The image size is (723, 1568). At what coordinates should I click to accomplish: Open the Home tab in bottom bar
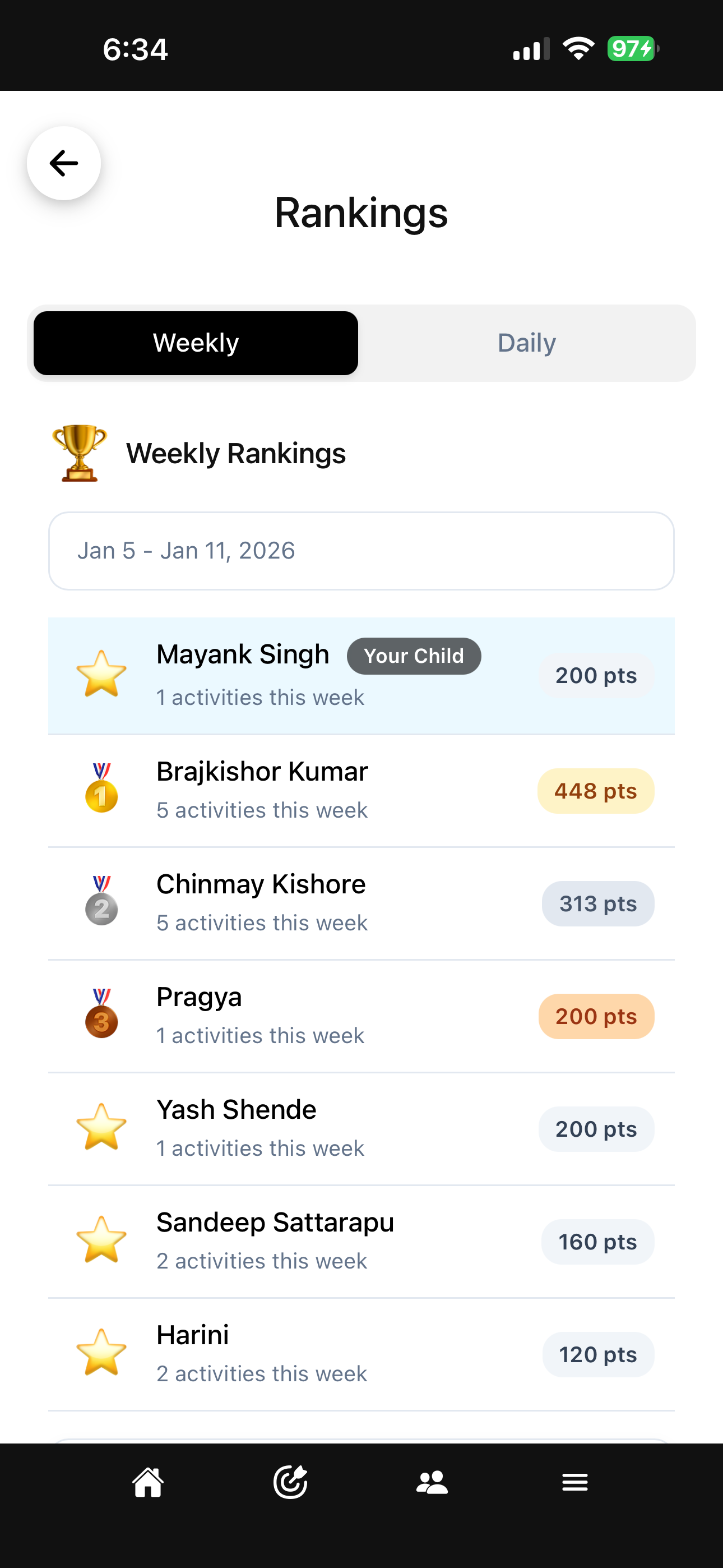pyautogui.click(x=148, y=1482)
